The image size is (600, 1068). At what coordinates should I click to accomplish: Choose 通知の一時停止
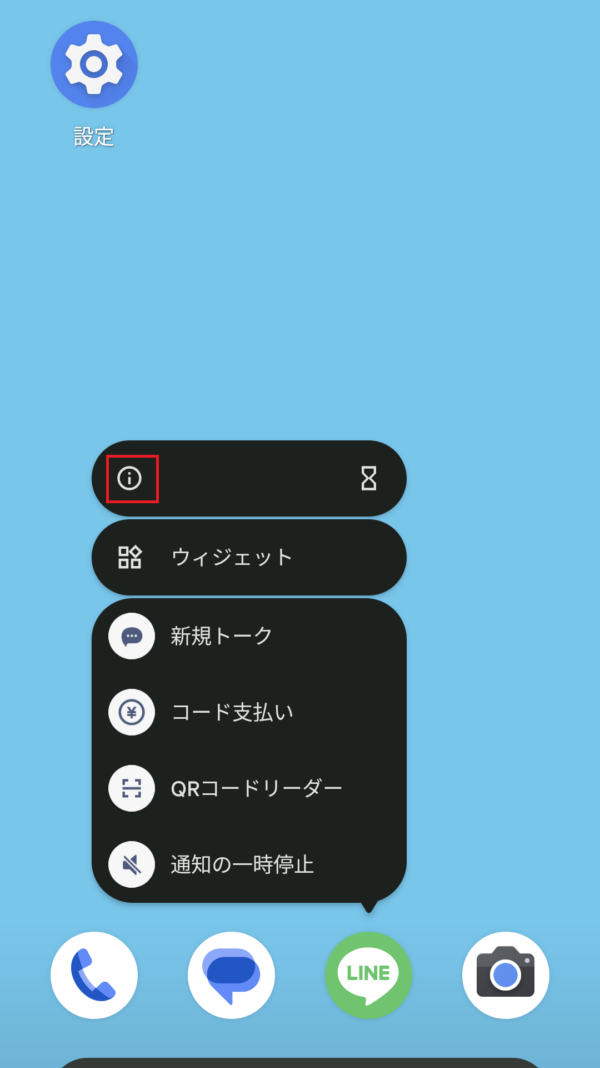[x=249, y=865]
